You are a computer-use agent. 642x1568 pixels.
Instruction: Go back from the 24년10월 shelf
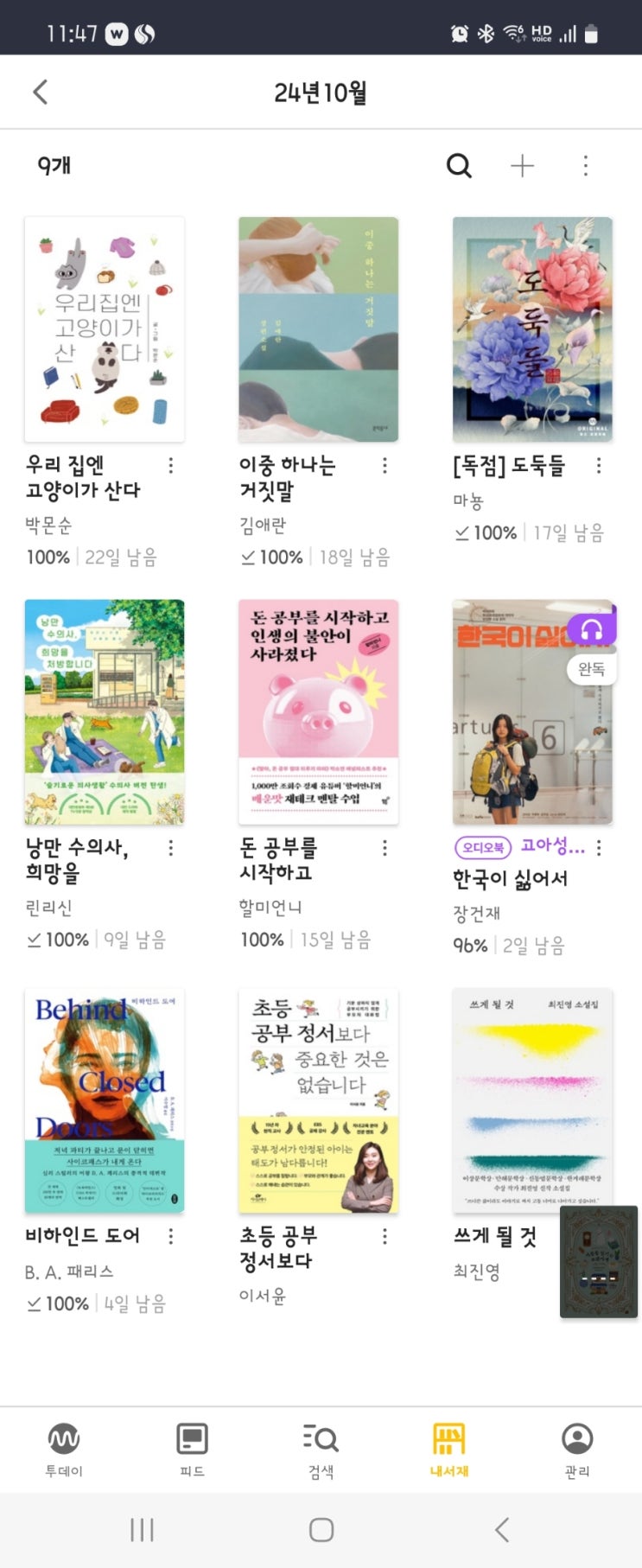[41, 92]
